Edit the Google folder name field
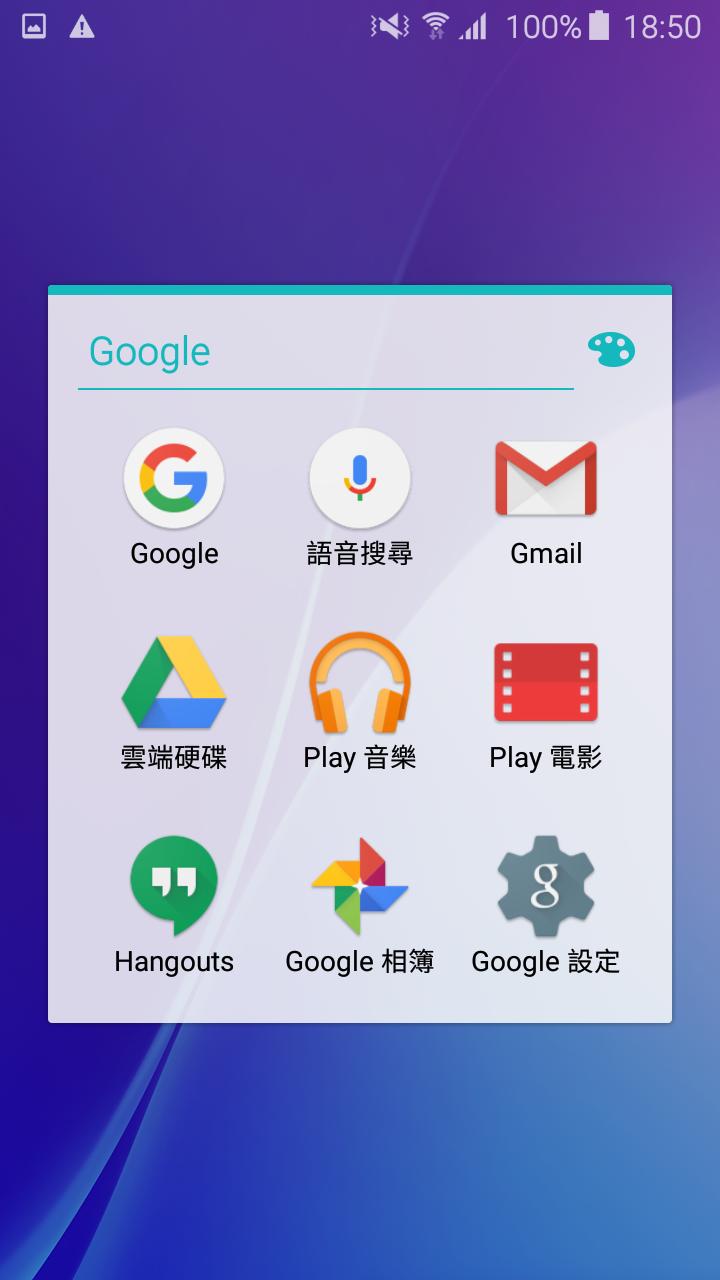 326,352
